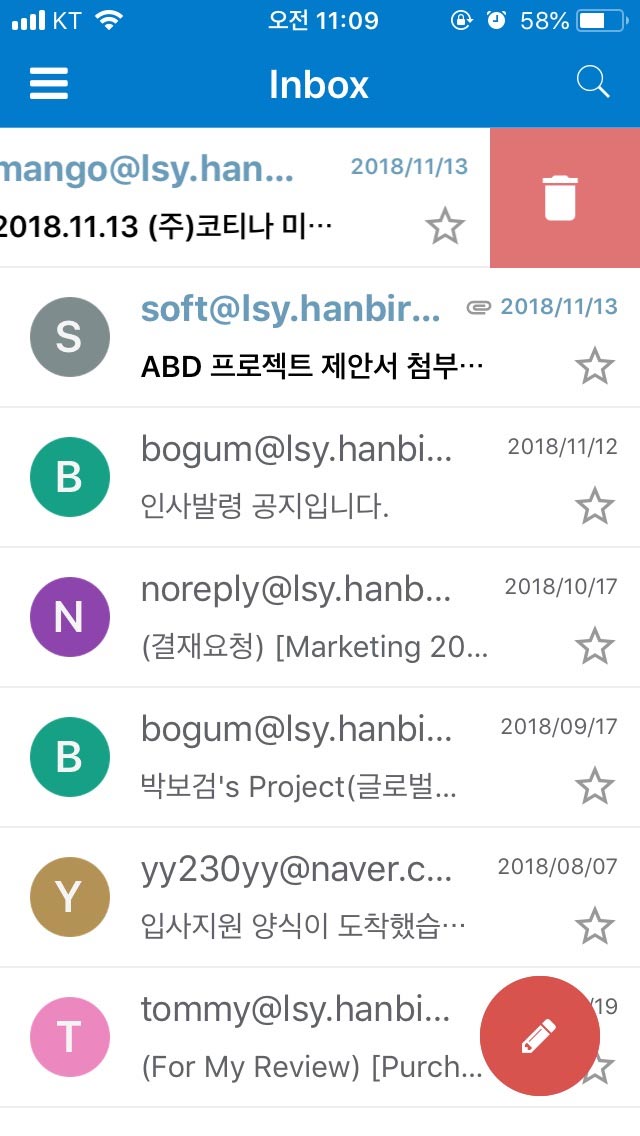Open the 입사지원 양식 email from yy230yy
Screen dimensions: 640x1136
(x=320, y=897)
